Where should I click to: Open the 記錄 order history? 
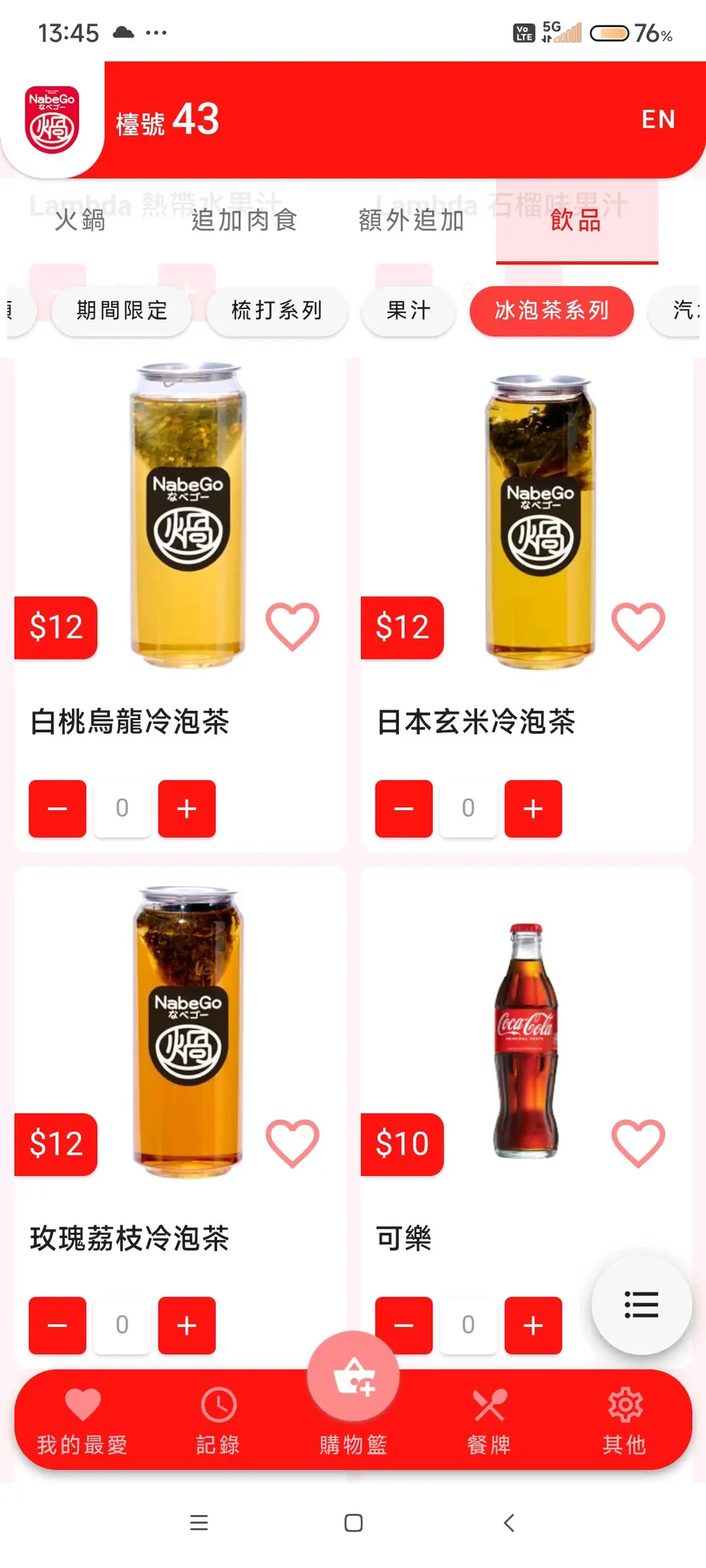click(x=218, y=1421)
